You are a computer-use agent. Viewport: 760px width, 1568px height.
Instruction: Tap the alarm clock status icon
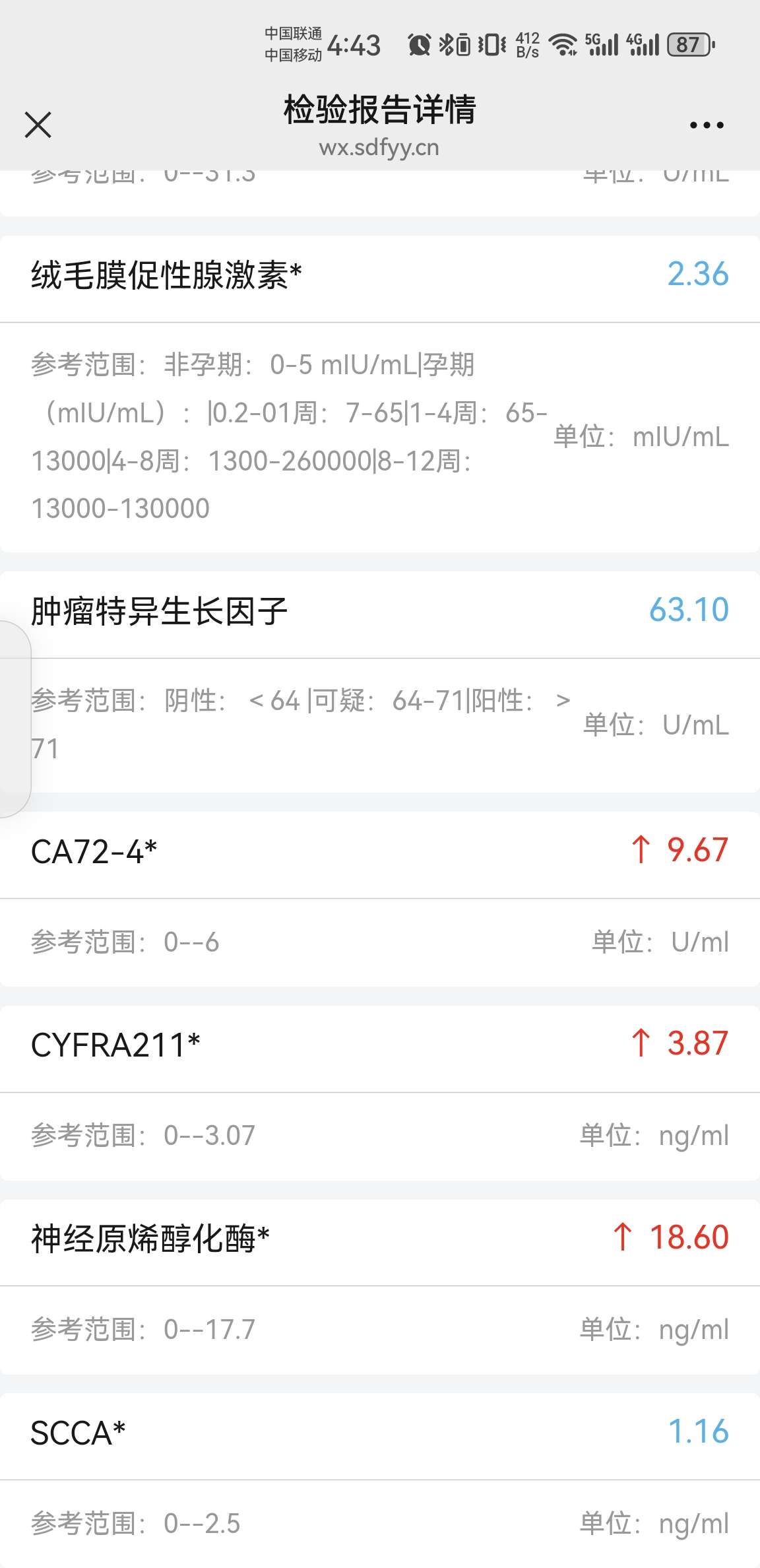coord(420,44)
